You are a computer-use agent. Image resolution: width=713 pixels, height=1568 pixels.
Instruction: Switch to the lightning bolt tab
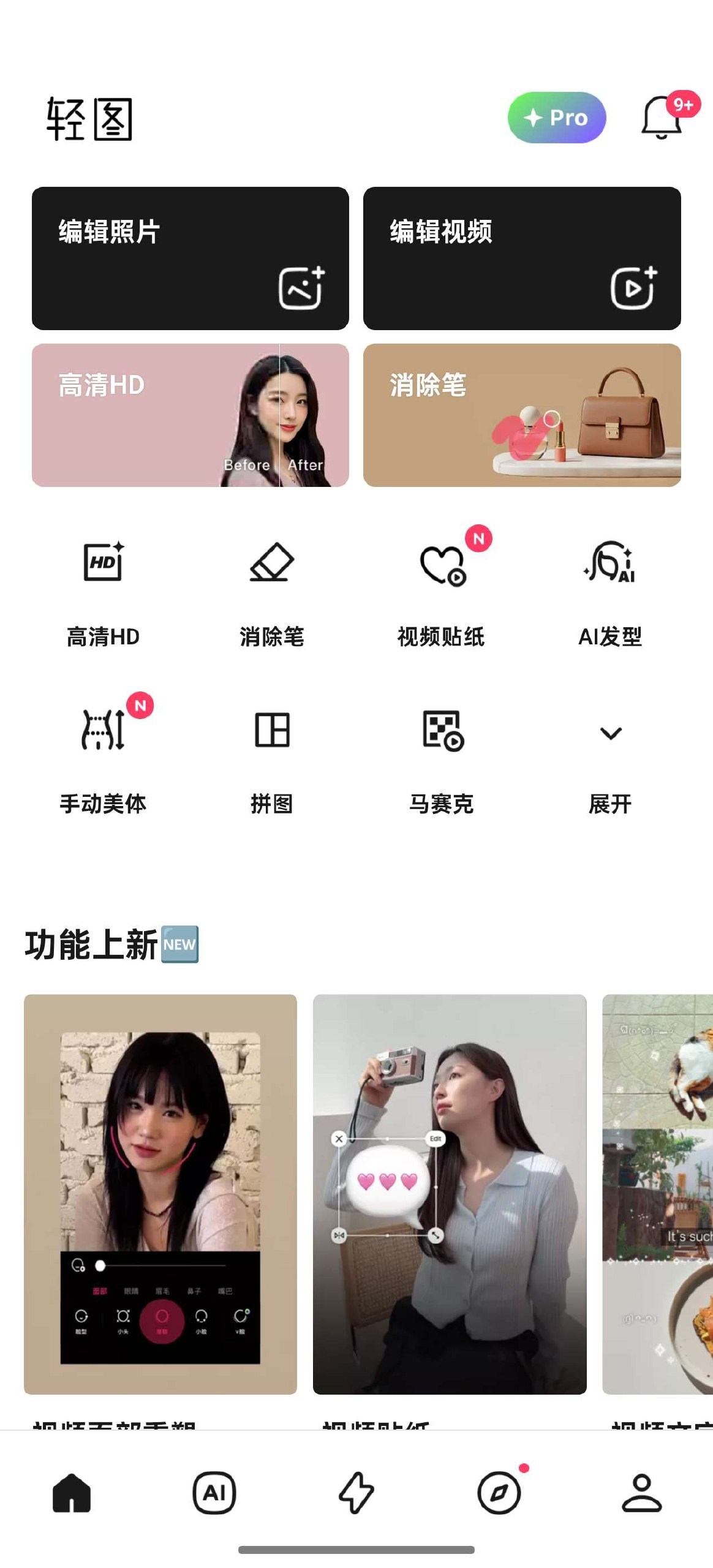(356, 1492)
